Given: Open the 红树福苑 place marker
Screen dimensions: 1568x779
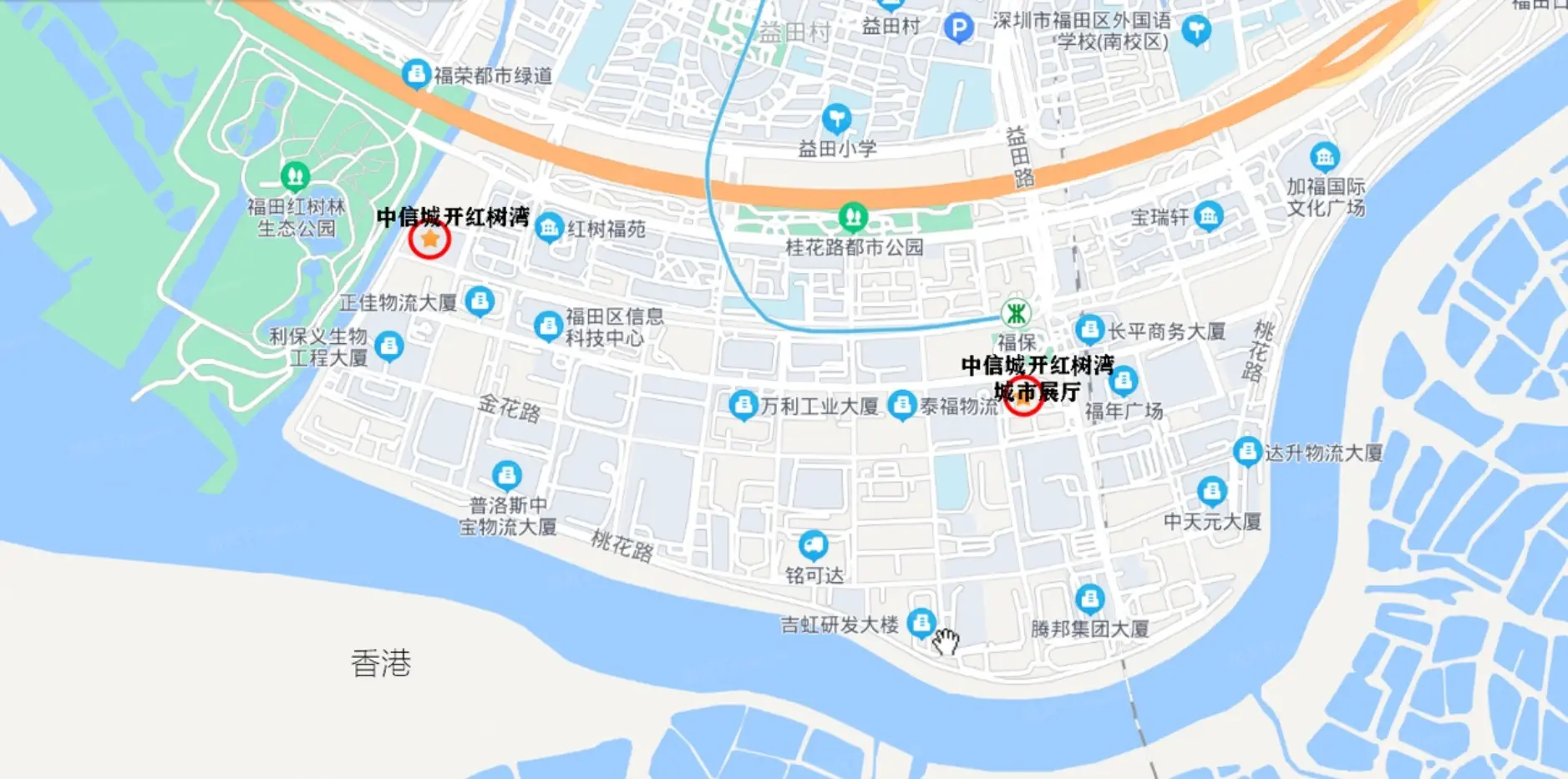Looking at the screenshot, I should click(x=549, y=227).
